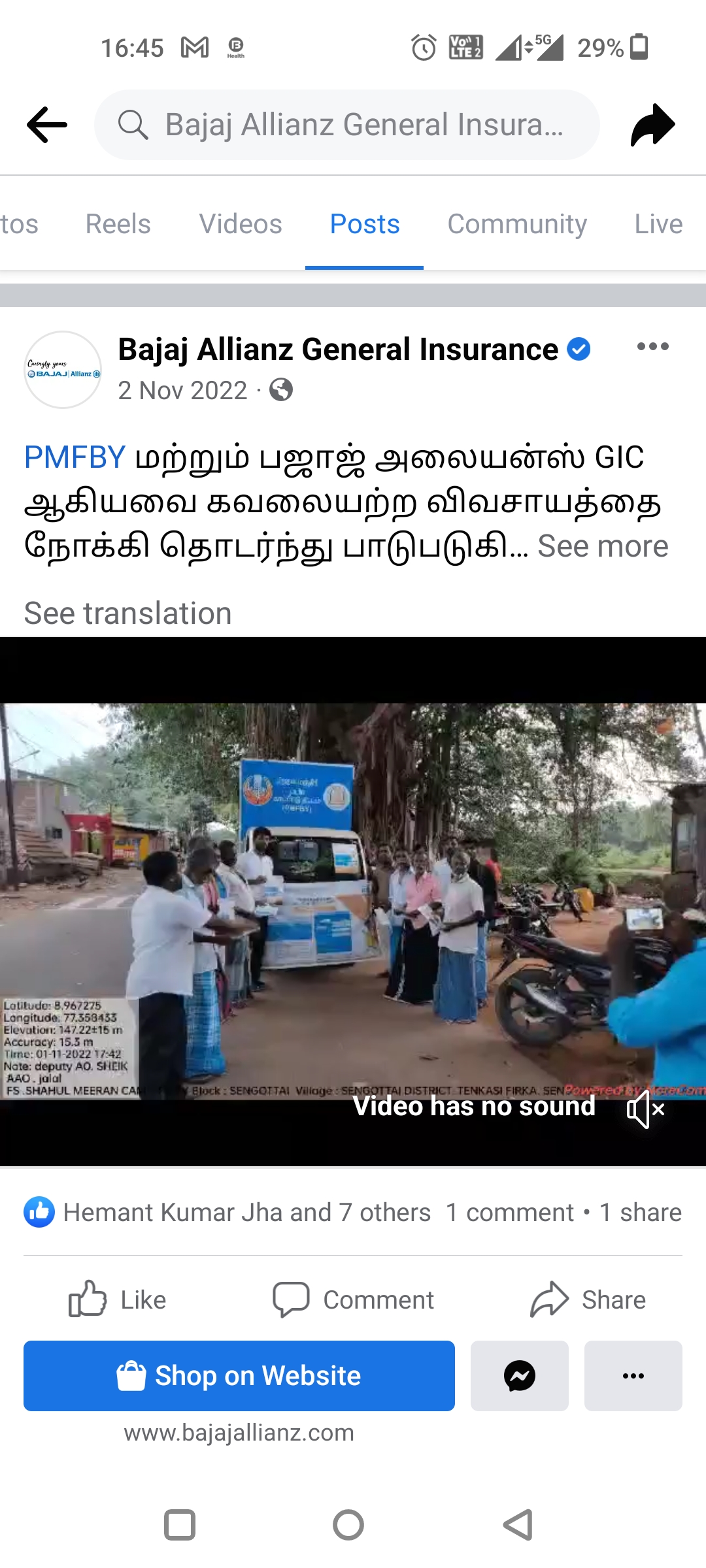Tap Shop on Website button
The height and width of the screenshot is (1568, 706).
pyautogui.click(x=239, y=1376)
